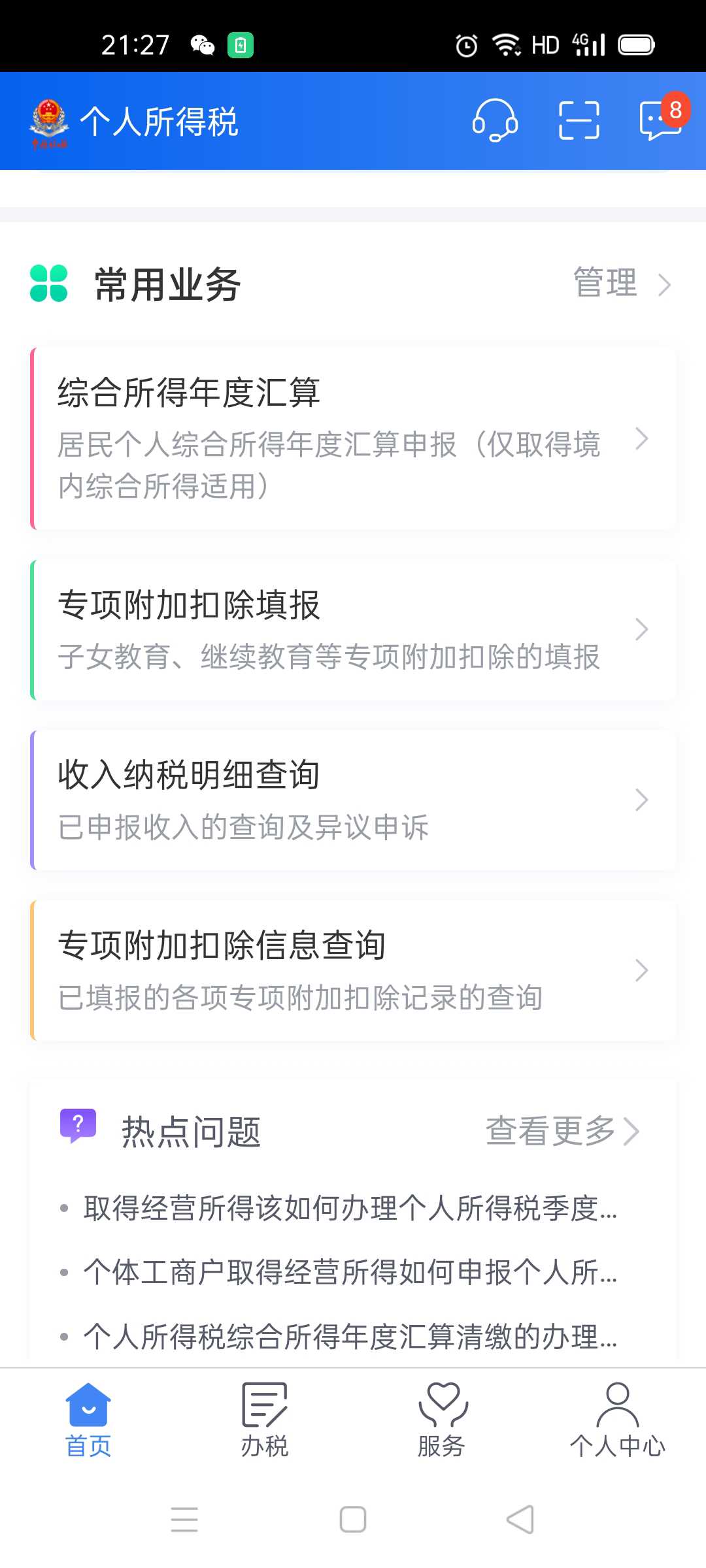
Task: Open question 取得经营所得该如何办理个人所得税季度
Action: coord(350,1208)
